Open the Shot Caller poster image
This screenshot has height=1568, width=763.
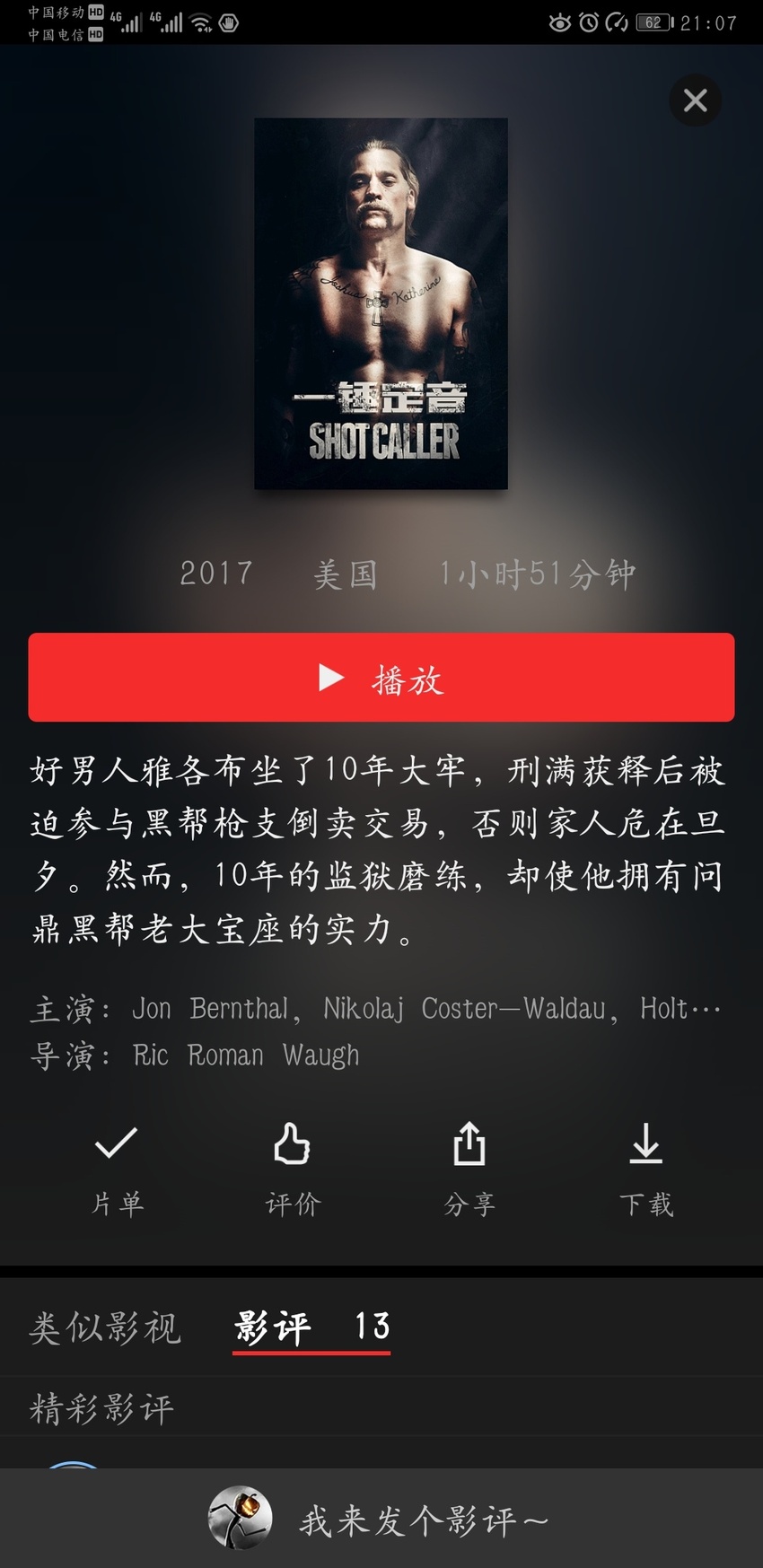point(381,303)
